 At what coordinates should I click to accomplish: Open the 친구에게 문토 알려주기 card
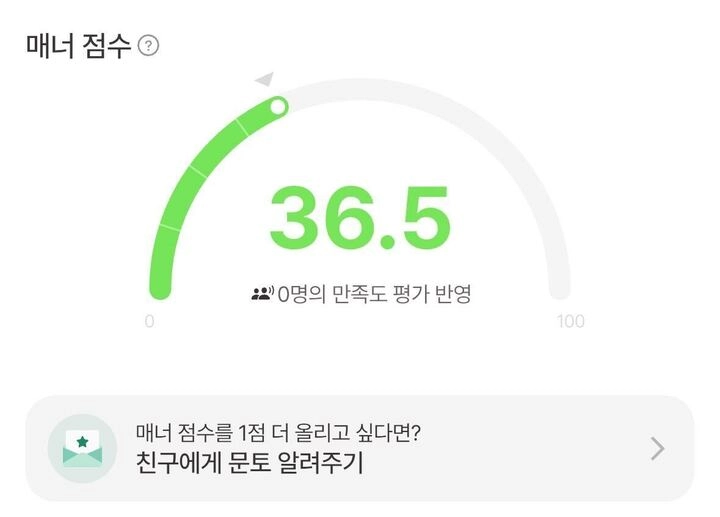[x=359, y=448]
